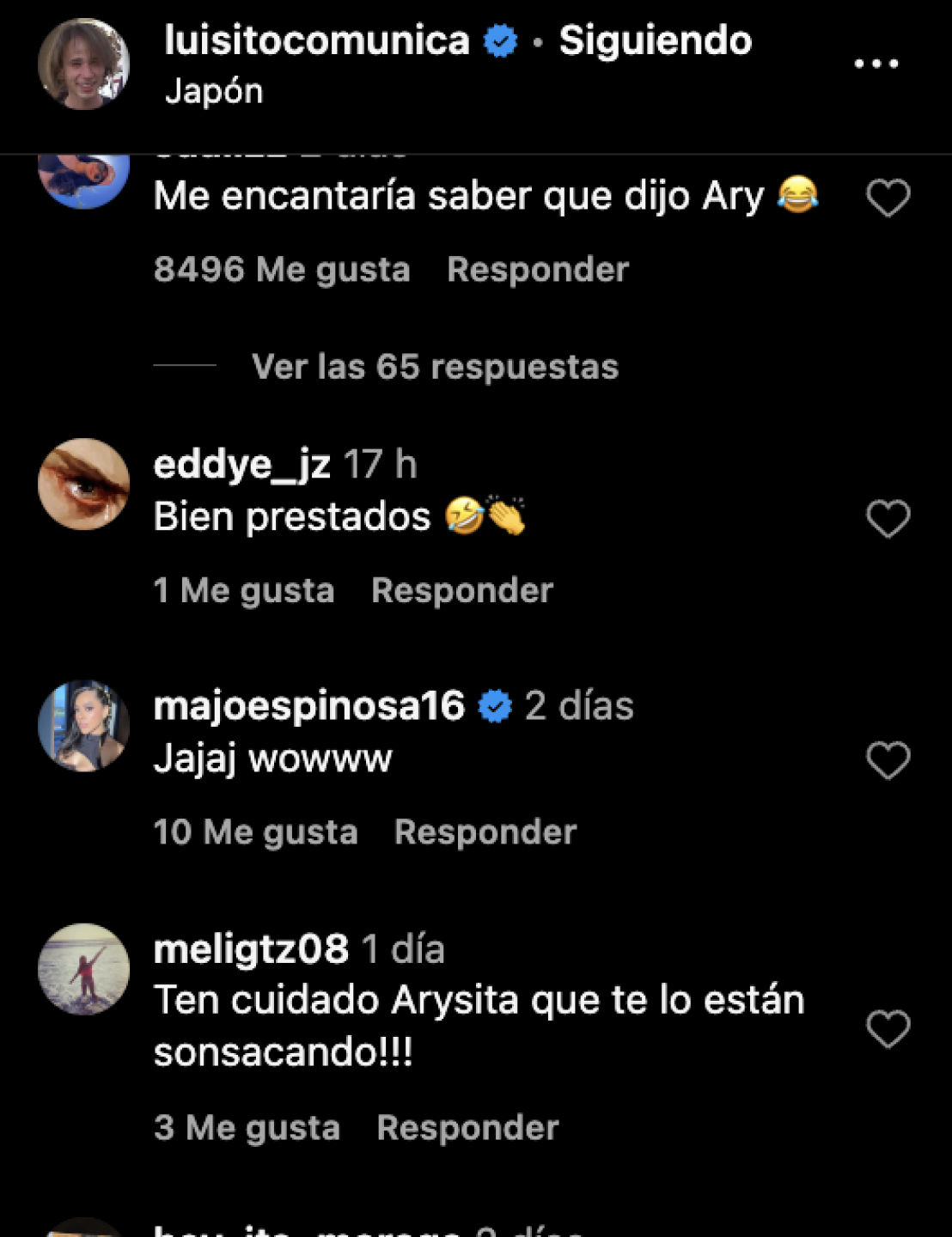This screenshot has height=1237, width=952.
Task: Like the comment about Ary
Action: (x=888, y=198)
